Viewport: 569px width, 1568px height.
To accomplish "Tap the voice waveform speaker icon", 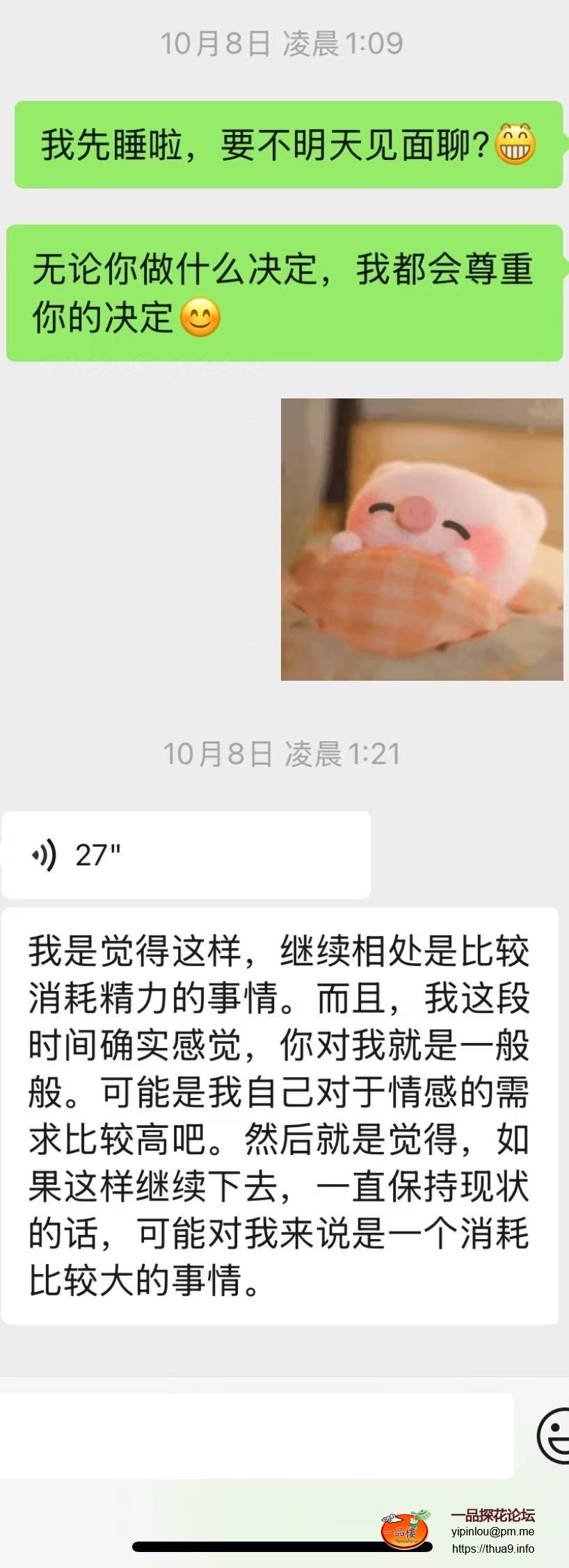I will click(44, 854).
